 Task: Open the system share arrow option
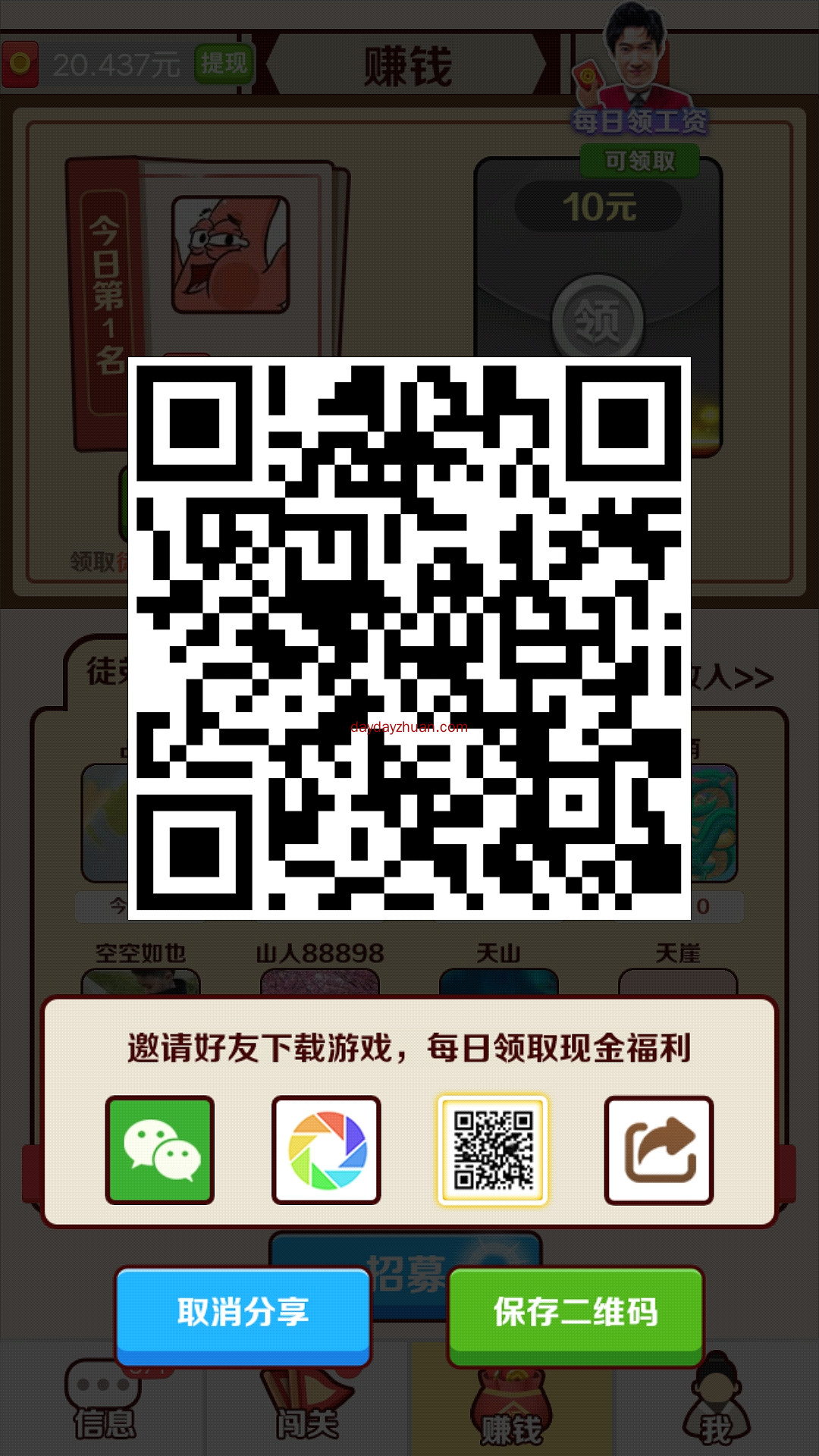[659, 1150]
